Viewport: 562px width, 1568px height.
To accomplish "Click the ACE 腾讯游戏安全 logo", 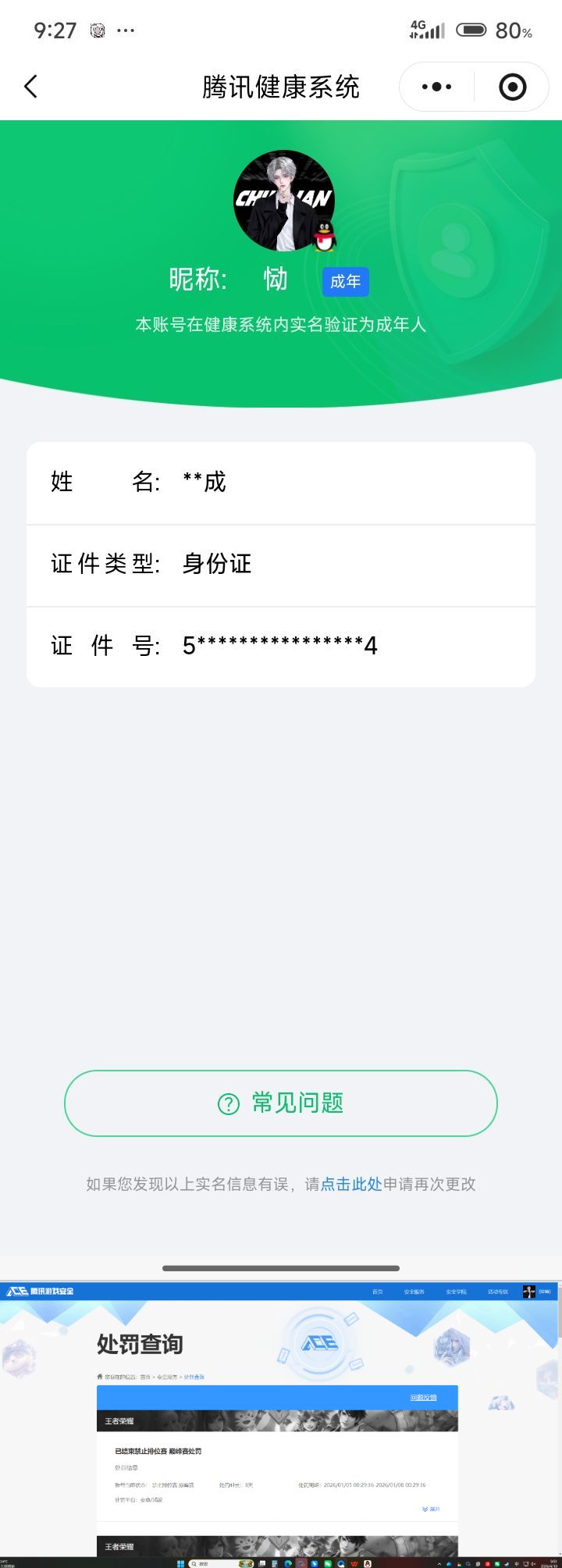I will click(x=43, y=1292).
